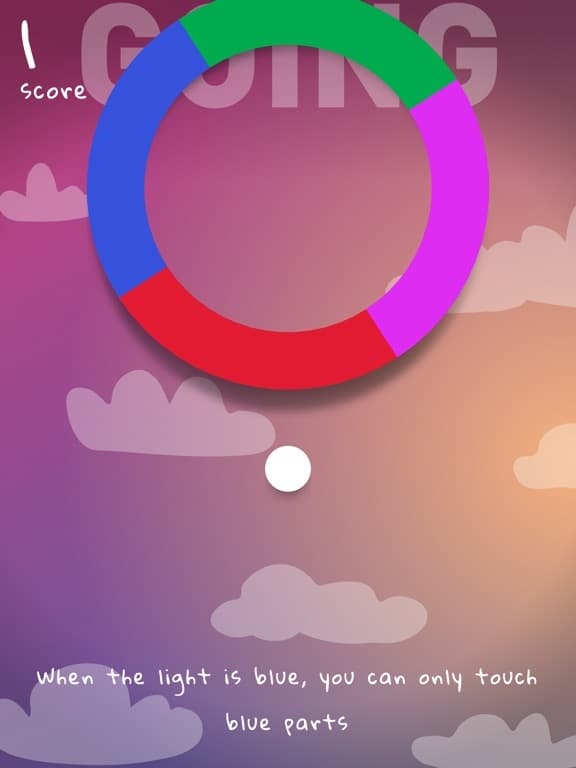
Task: Tap the white ball to jump
Action: click(288, 468)
